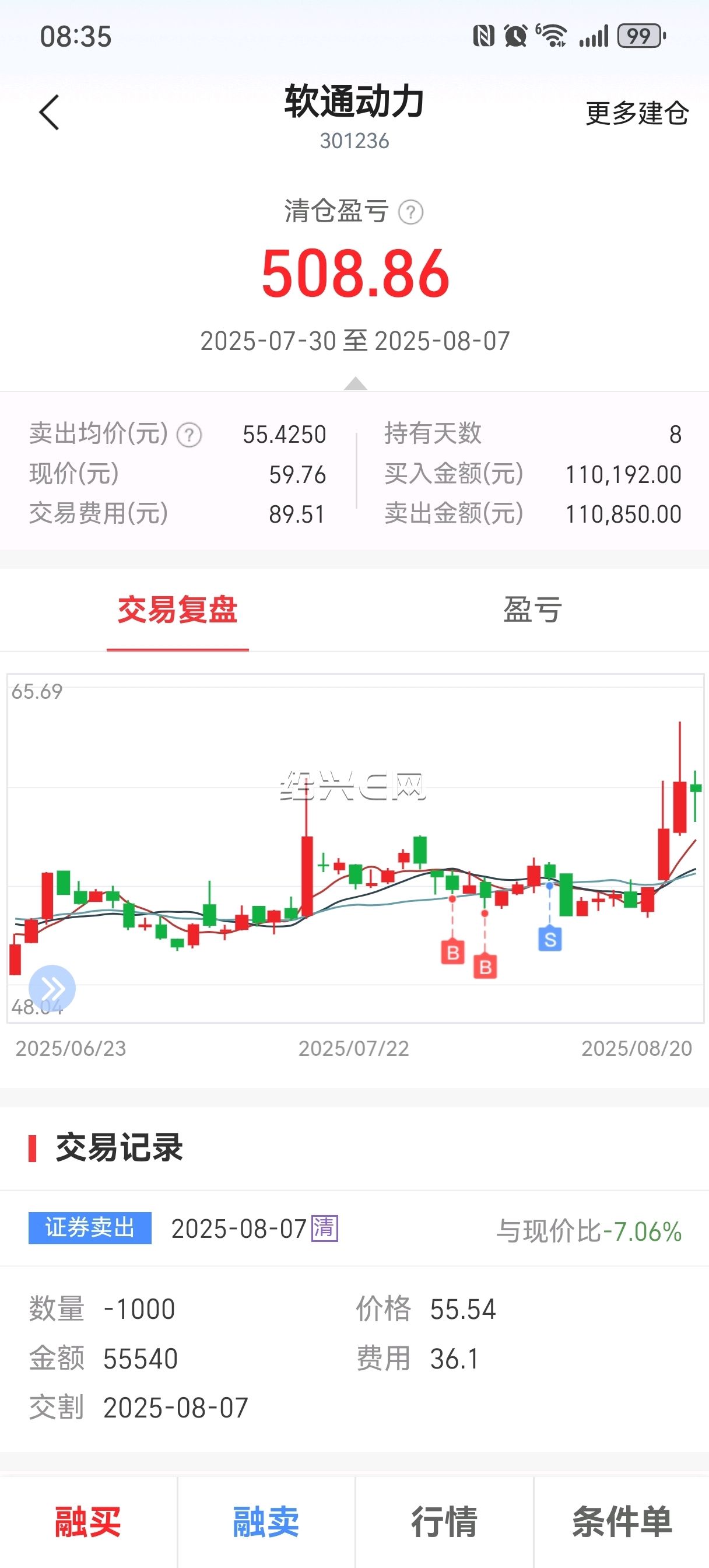Open 行情 from the bottom bar
Viewport: 709px width, 1568px height.
pyautogui.click(x=444, y=1522)
